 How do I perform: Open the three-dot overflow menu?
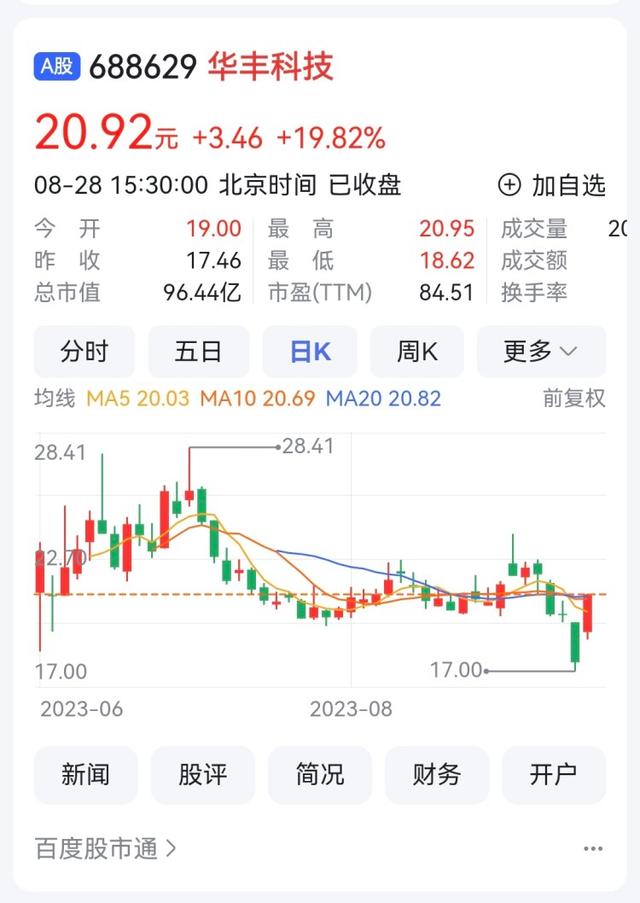point(593,849)
